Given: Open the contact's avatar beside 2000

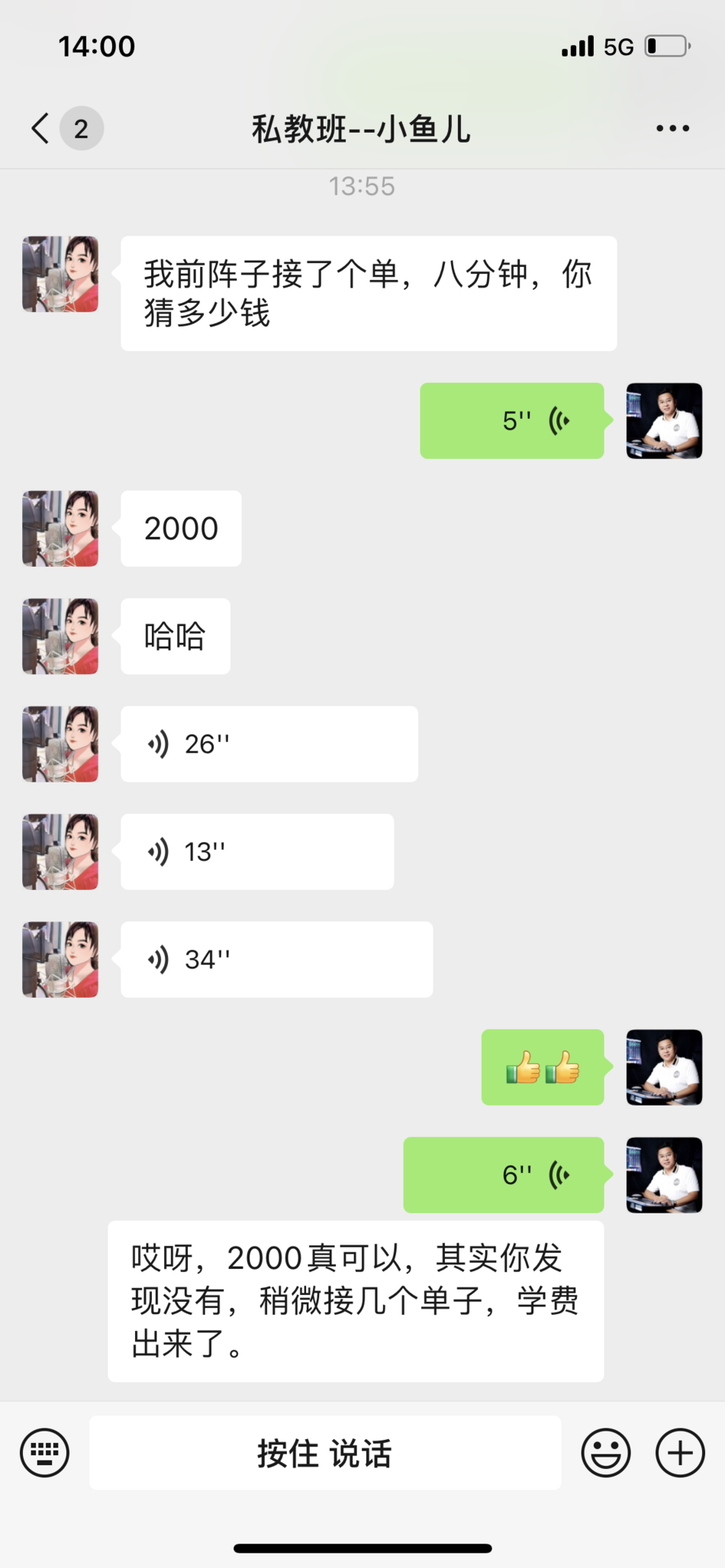Looking at the screenshot, I should [60, 529].
